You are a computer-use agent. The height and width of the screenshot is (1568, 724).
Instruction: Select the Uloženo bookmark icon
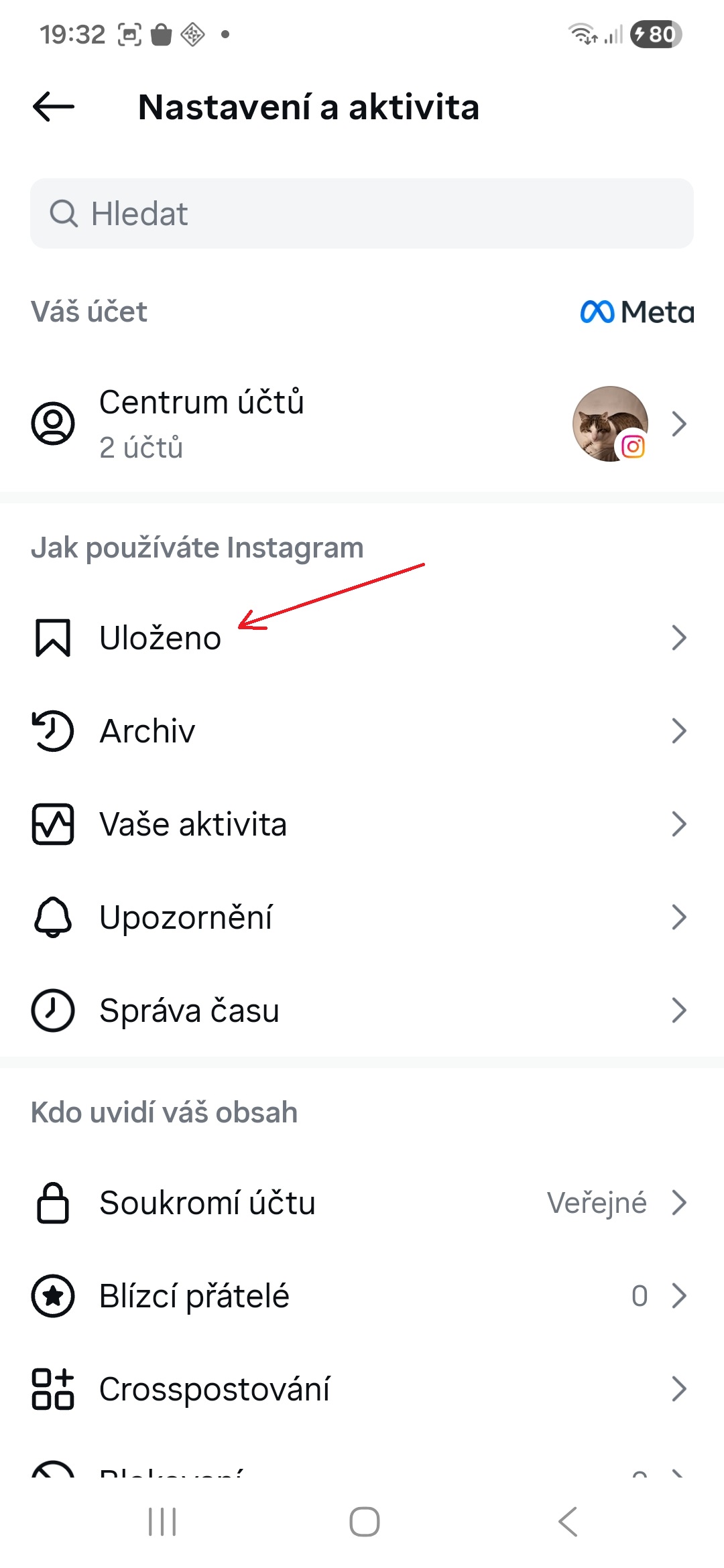pos(52,638)
